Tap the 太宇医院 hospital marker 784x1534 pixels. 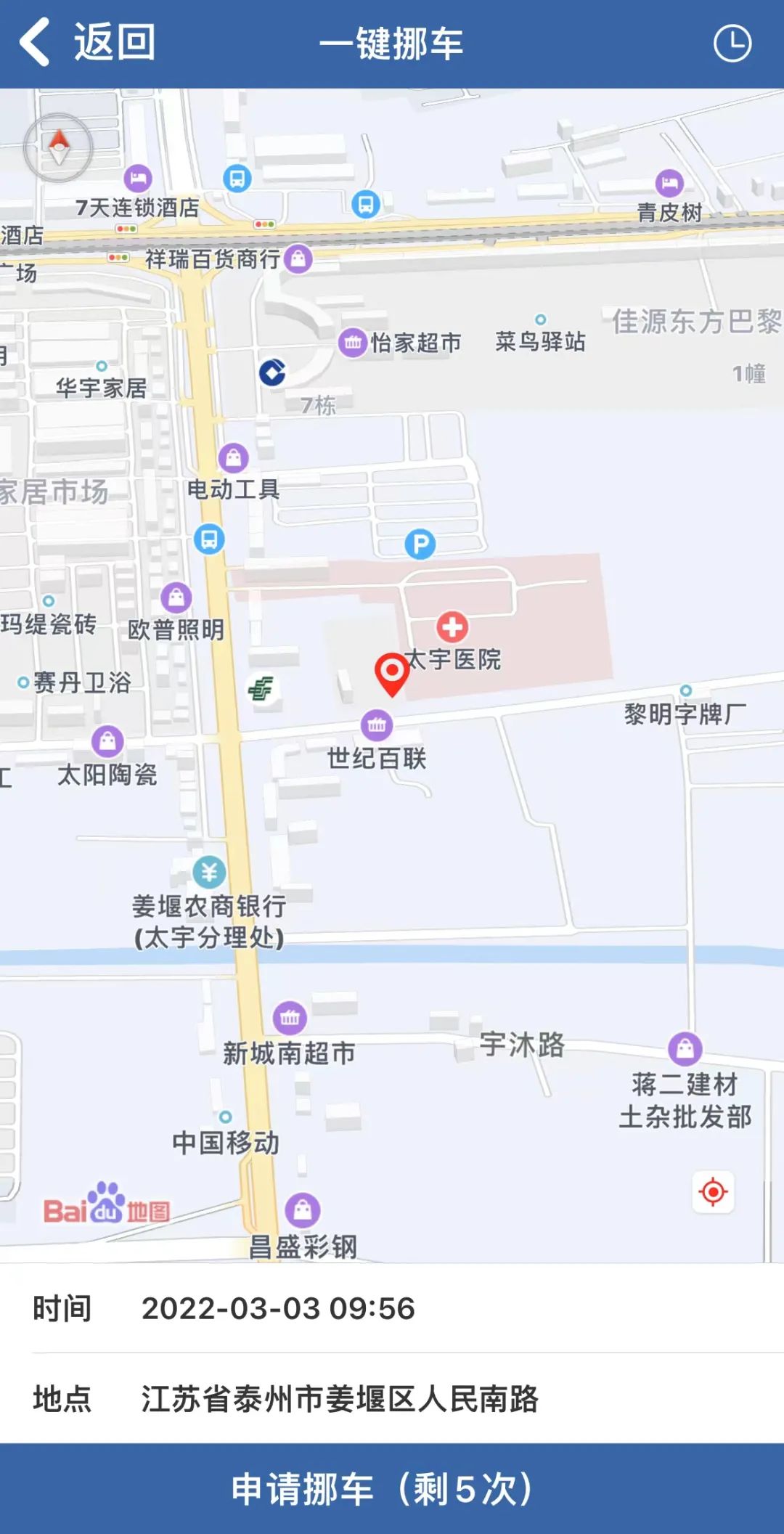(452, 627)
